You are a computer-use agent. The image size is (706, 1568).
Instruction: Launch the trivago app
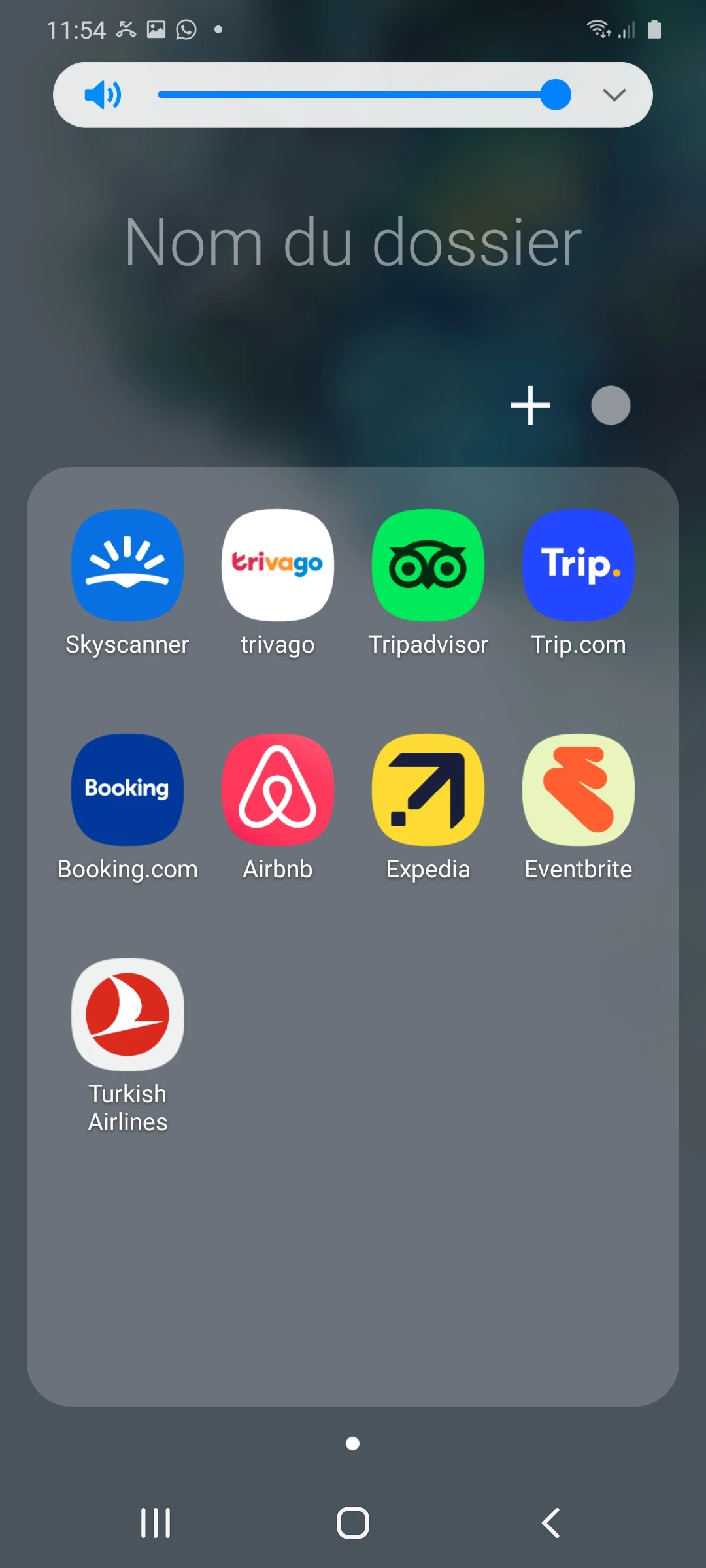pos(278,566)
